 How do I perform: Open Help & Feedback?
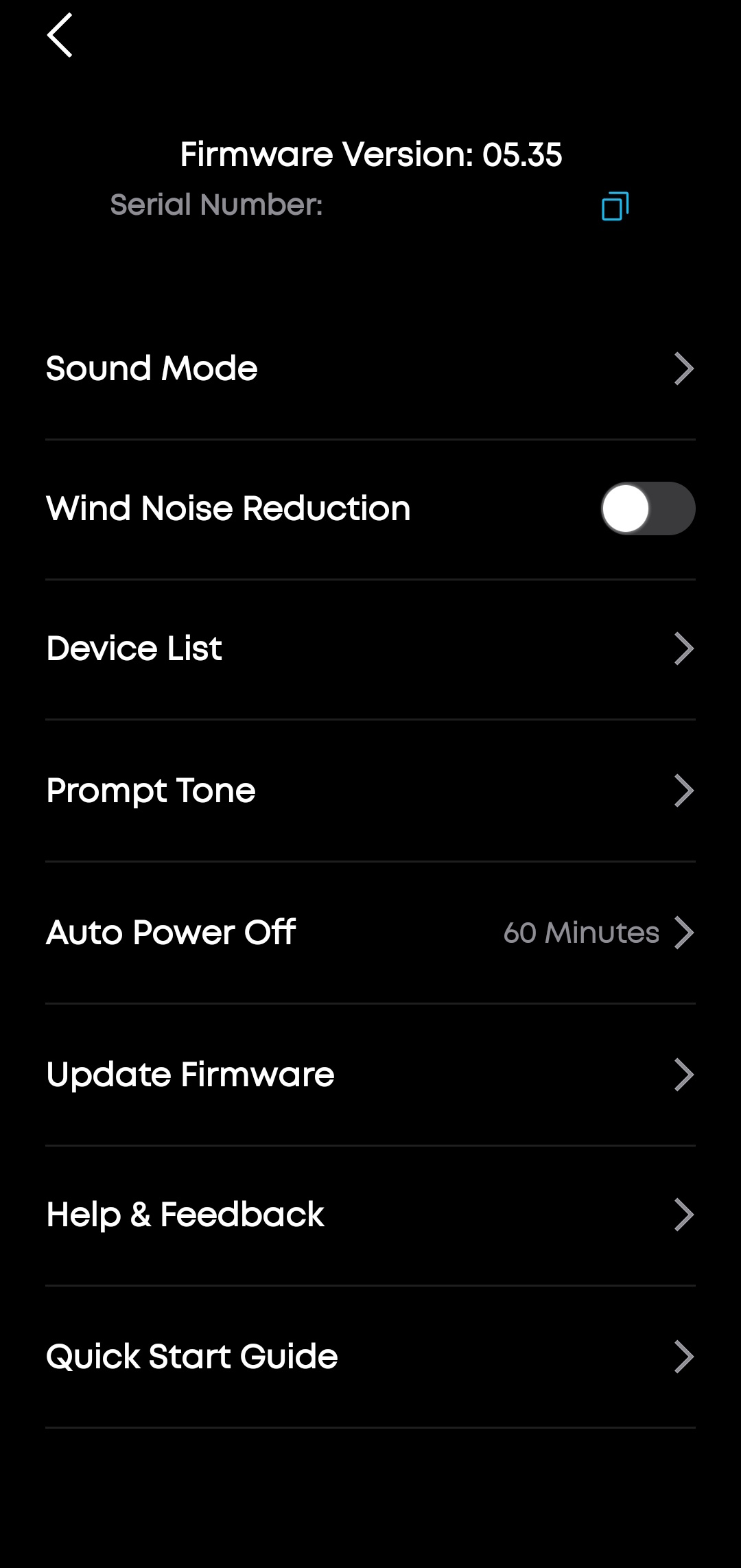pos(370,1215)
